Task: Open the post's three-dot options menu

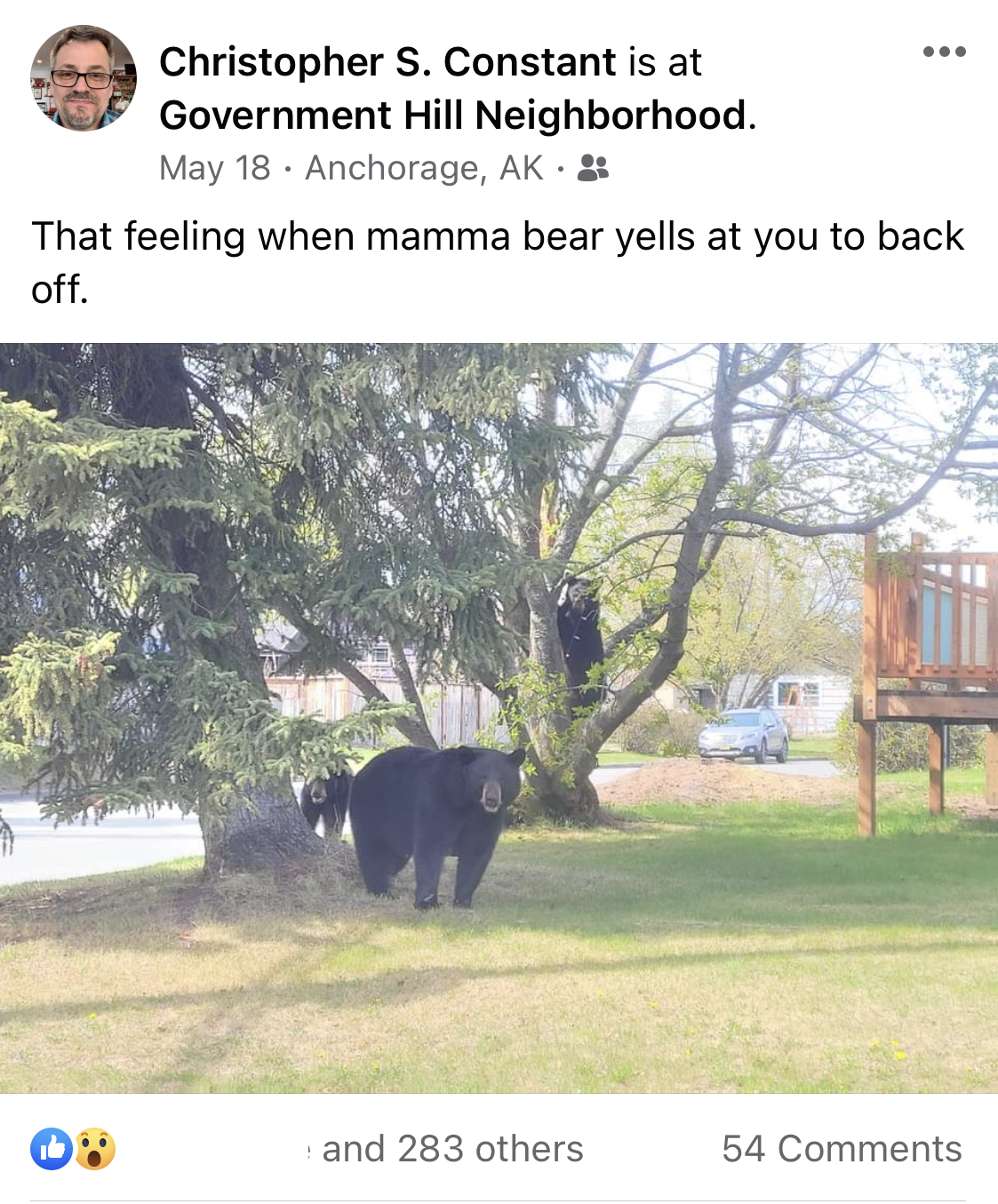Action: [x=944, y=52]
